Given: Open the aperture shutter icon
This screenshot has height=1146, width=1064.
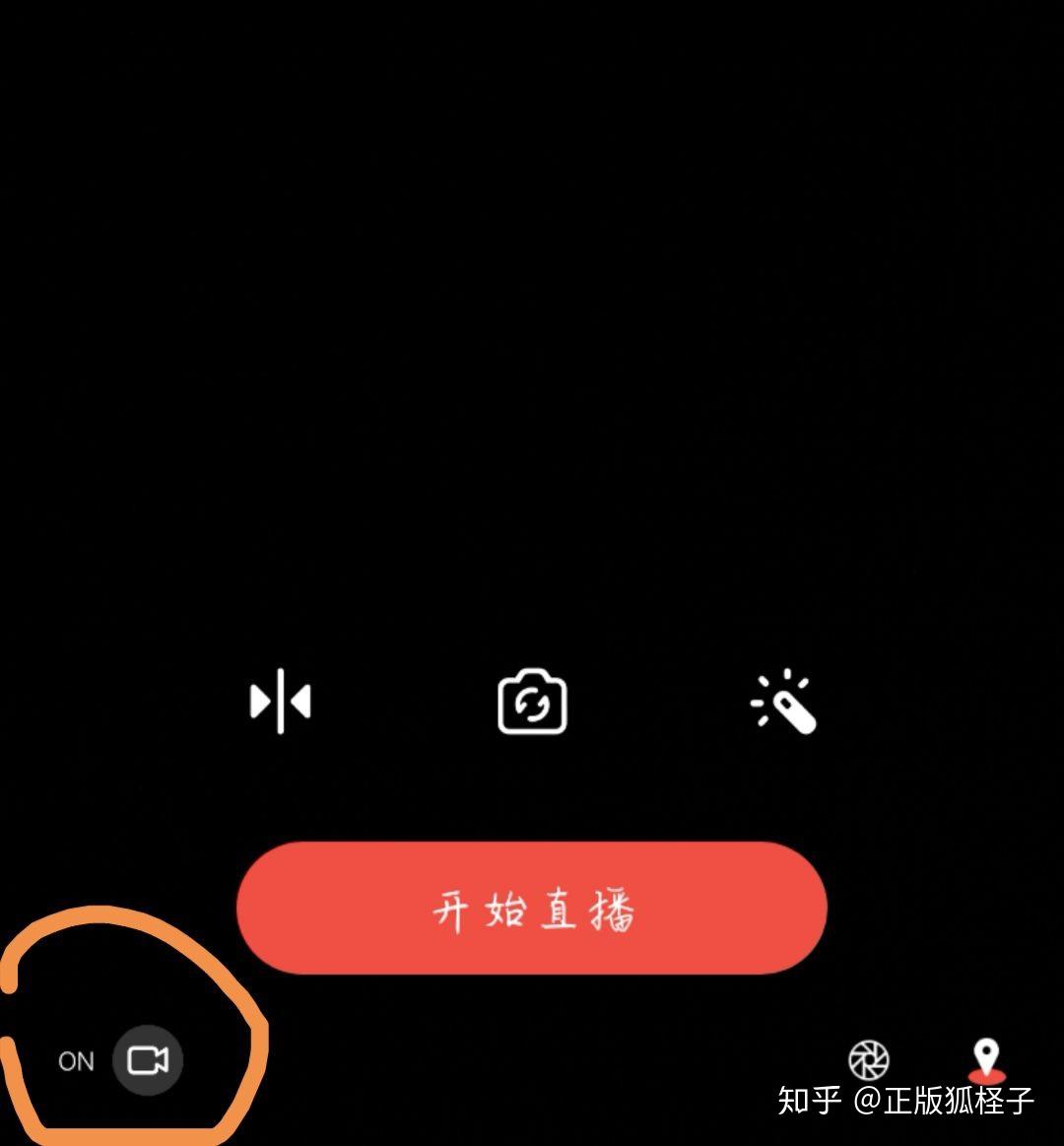Looking at the screenshot, I should click(869, 1060).
